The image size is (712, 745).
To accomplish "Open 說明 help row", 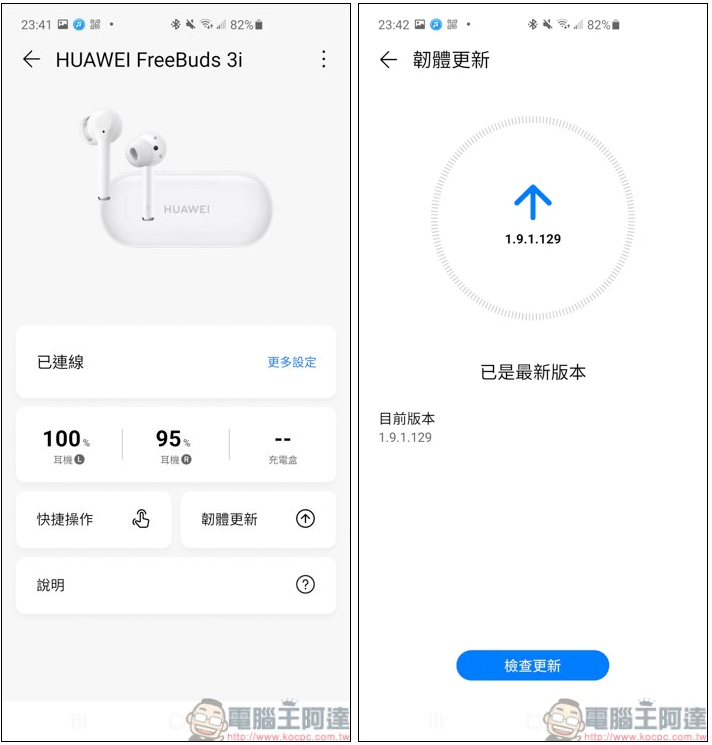I will 175,585.
